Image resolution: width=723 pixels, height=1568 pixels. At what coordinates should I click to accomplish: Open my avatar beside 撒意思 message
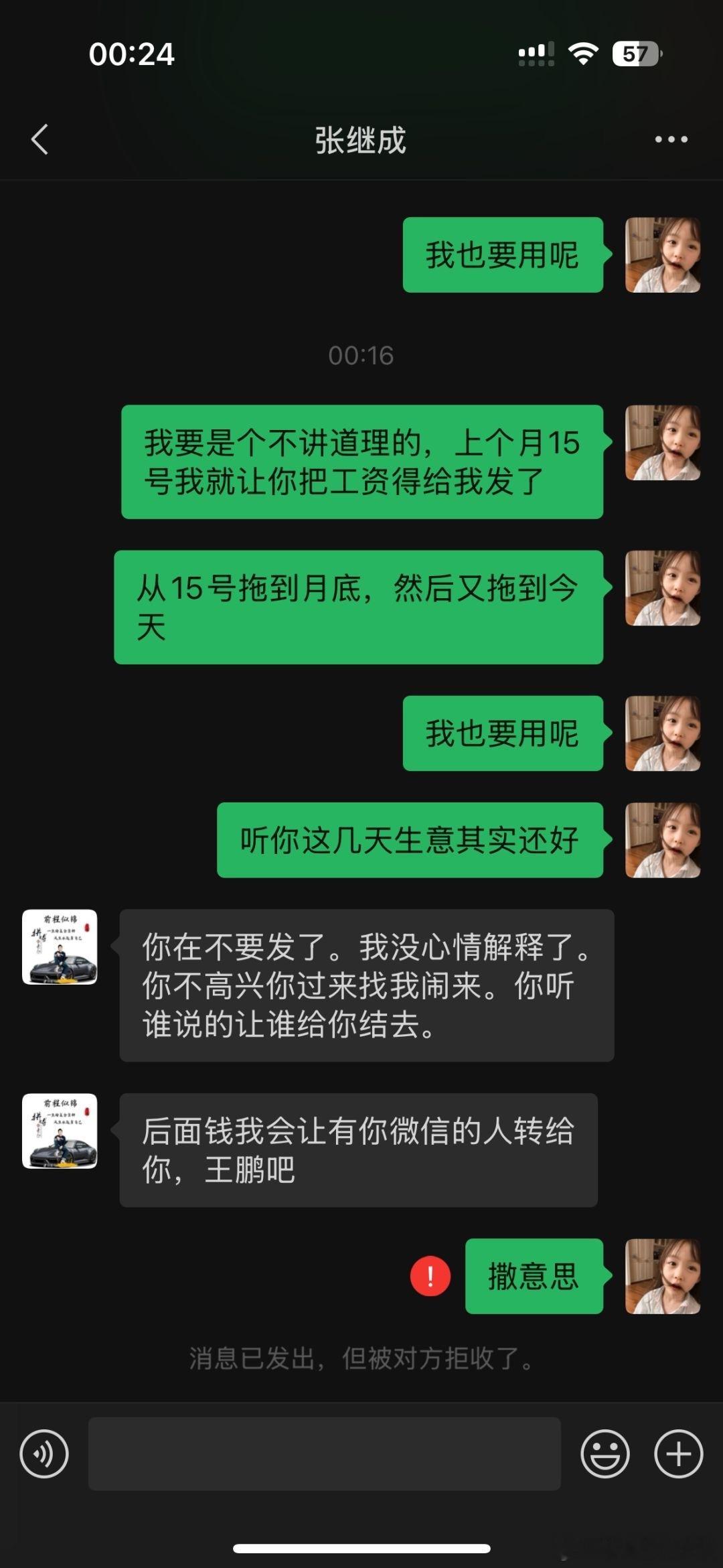[x=663, y=1276]
